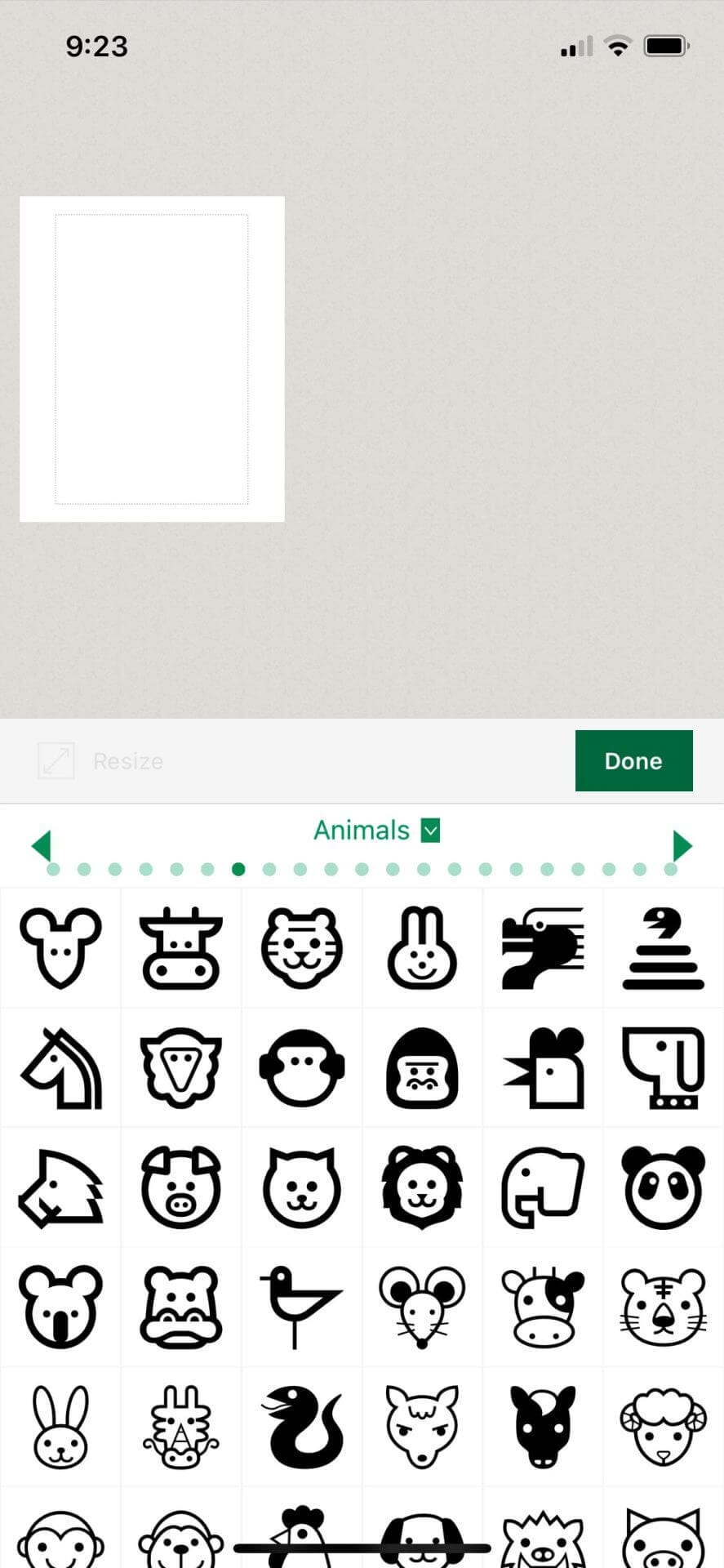Pick the hippo sticker
724x1568 pixels.
(x=180, y=1306)
